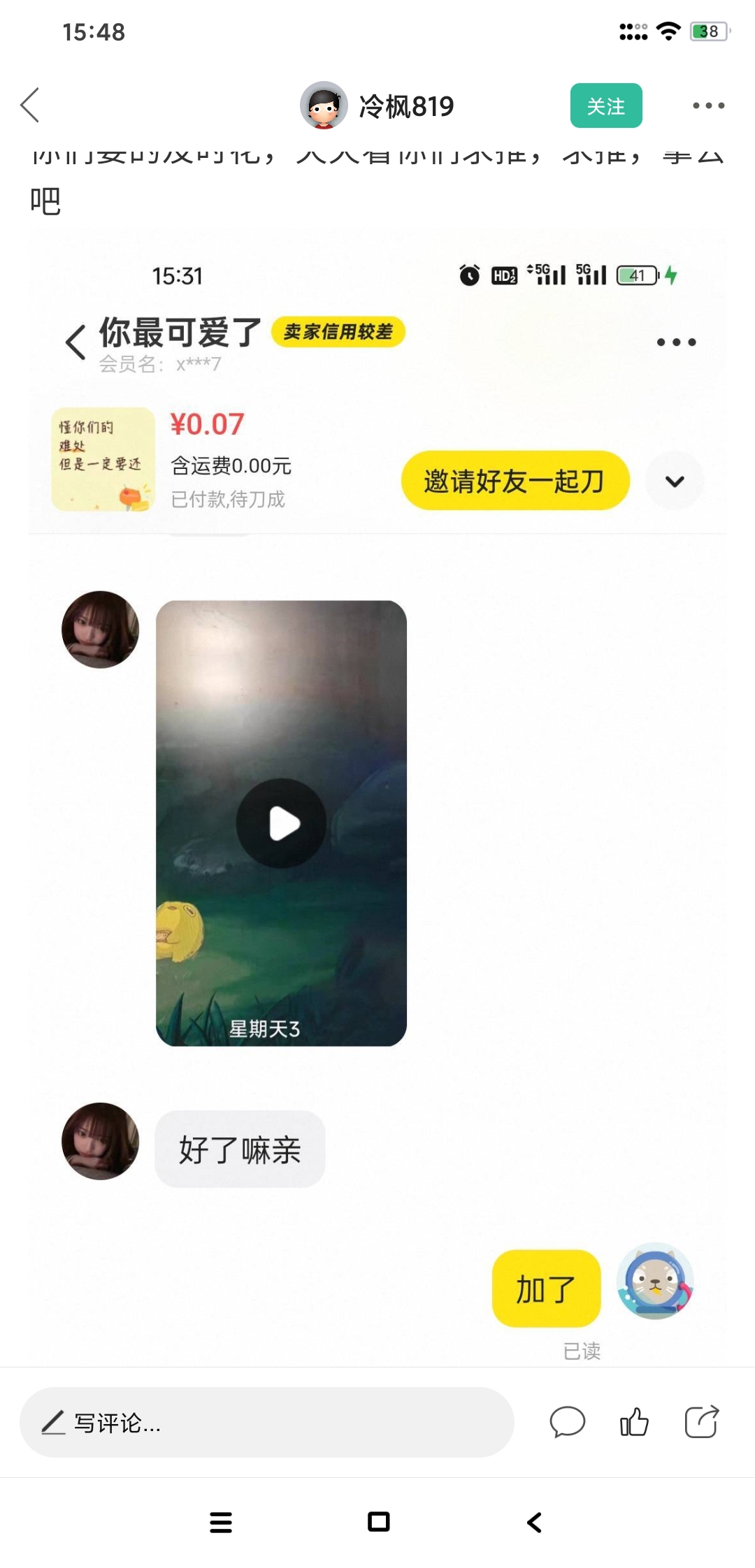The image size is (755, 1568).
Task: Follow 冷枫819 with the 关注 button
Action: [605, 106]
